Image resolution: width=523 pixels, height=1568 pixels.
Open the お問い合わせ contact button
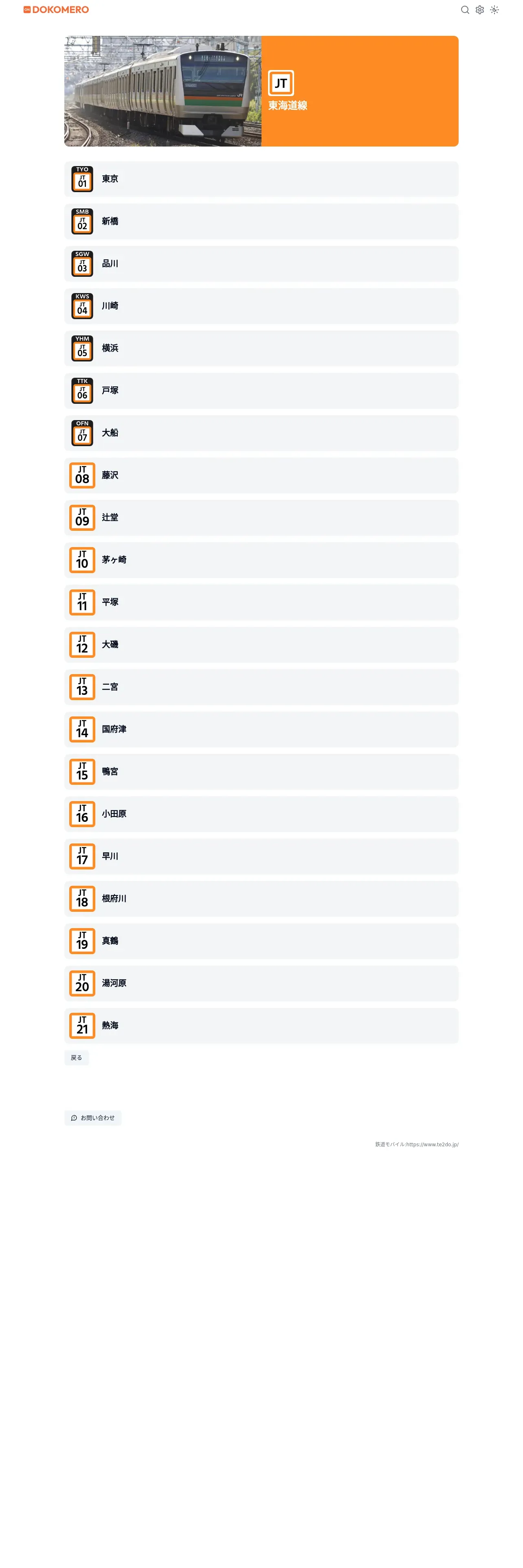[92, 1117]
